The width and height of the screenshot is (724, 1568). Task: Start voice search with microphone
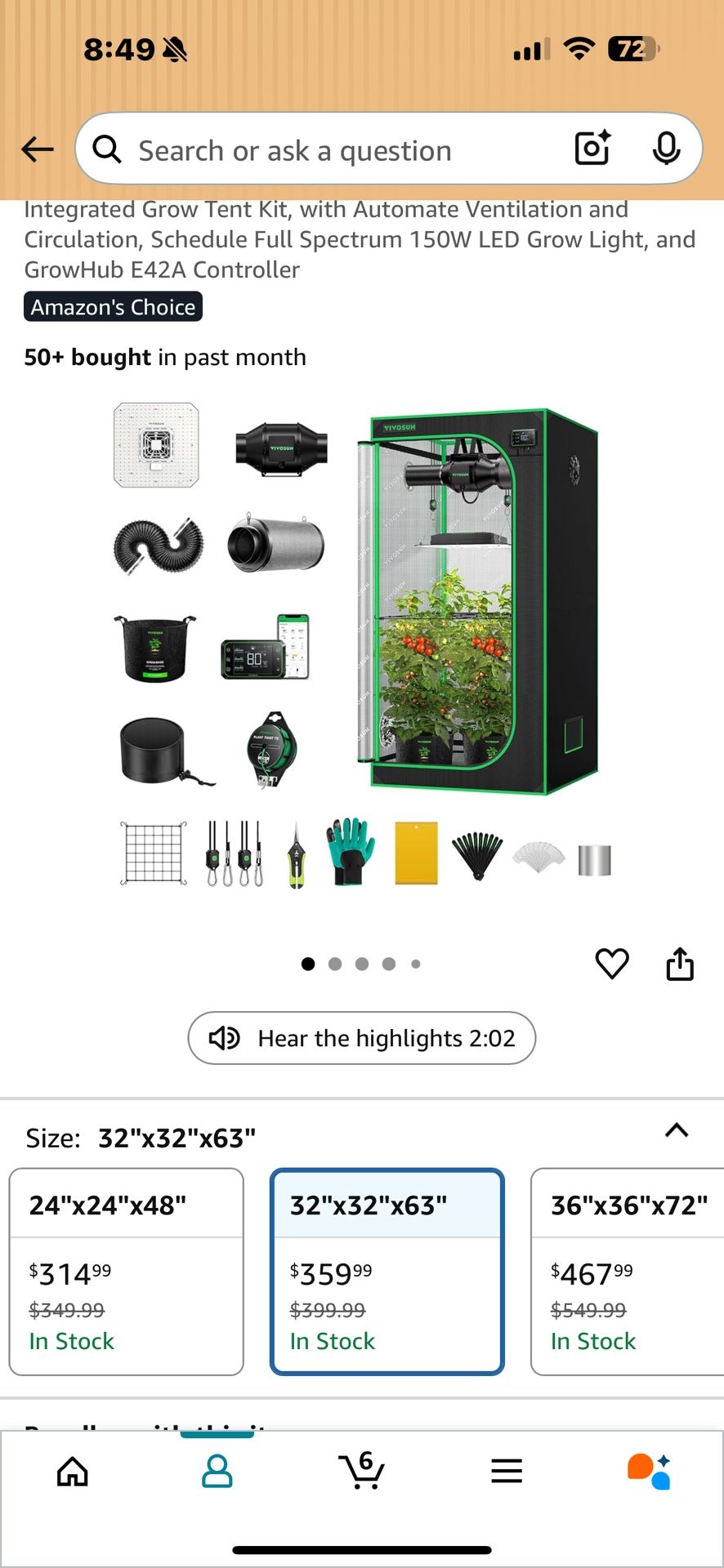pos(666,149)
